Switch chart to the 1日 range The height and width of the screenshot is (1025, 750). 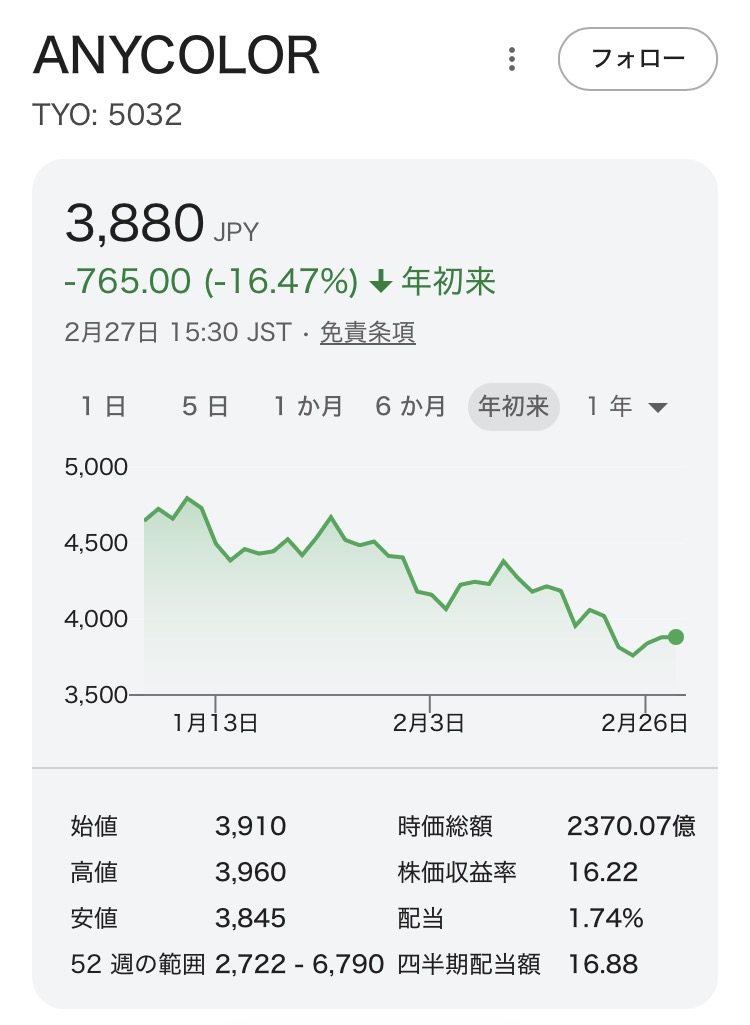click(103, 407)
